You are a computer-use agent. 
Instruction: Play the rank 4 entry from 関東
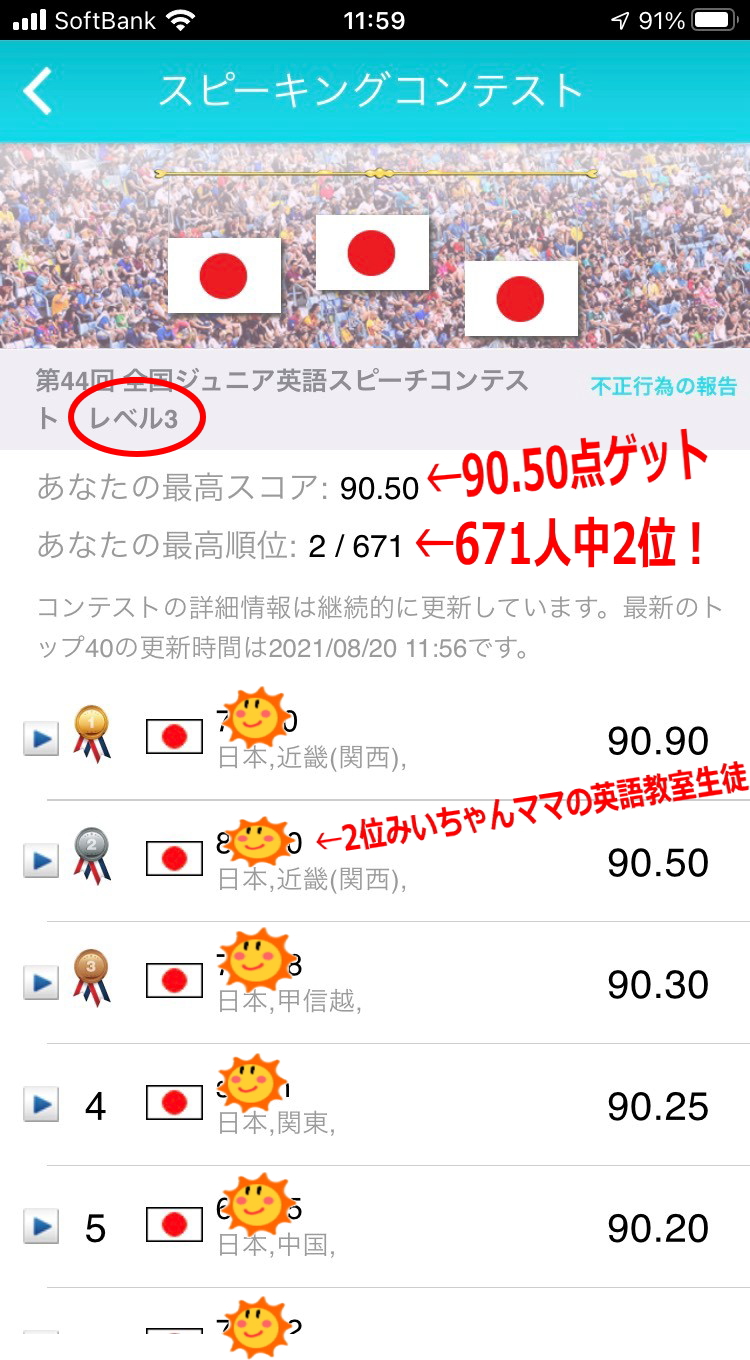[x=41, y=1105]
